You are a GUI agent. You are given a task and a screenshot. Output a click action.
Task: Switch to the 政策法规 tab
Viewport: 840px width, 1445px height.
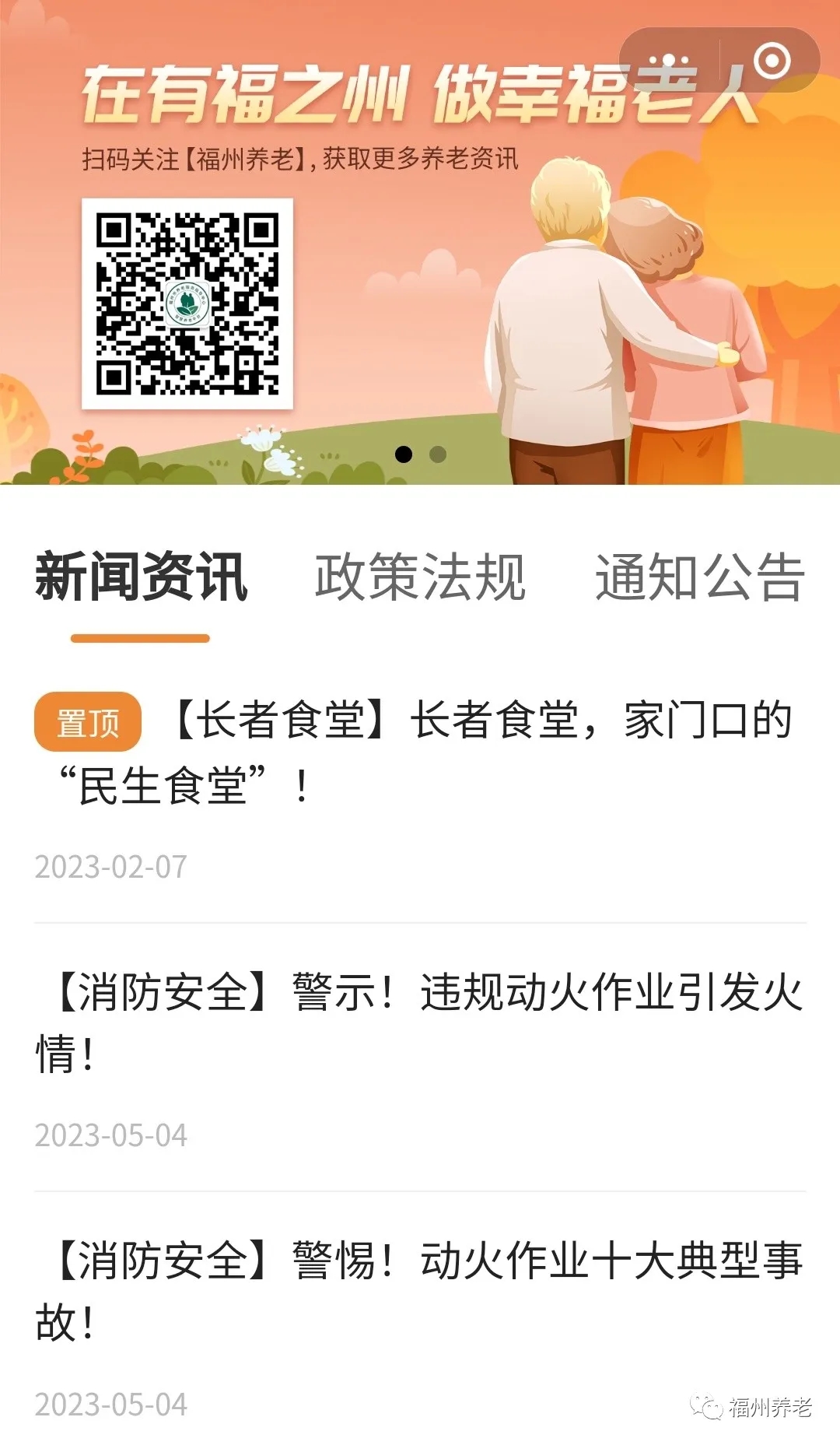(420, 577)
